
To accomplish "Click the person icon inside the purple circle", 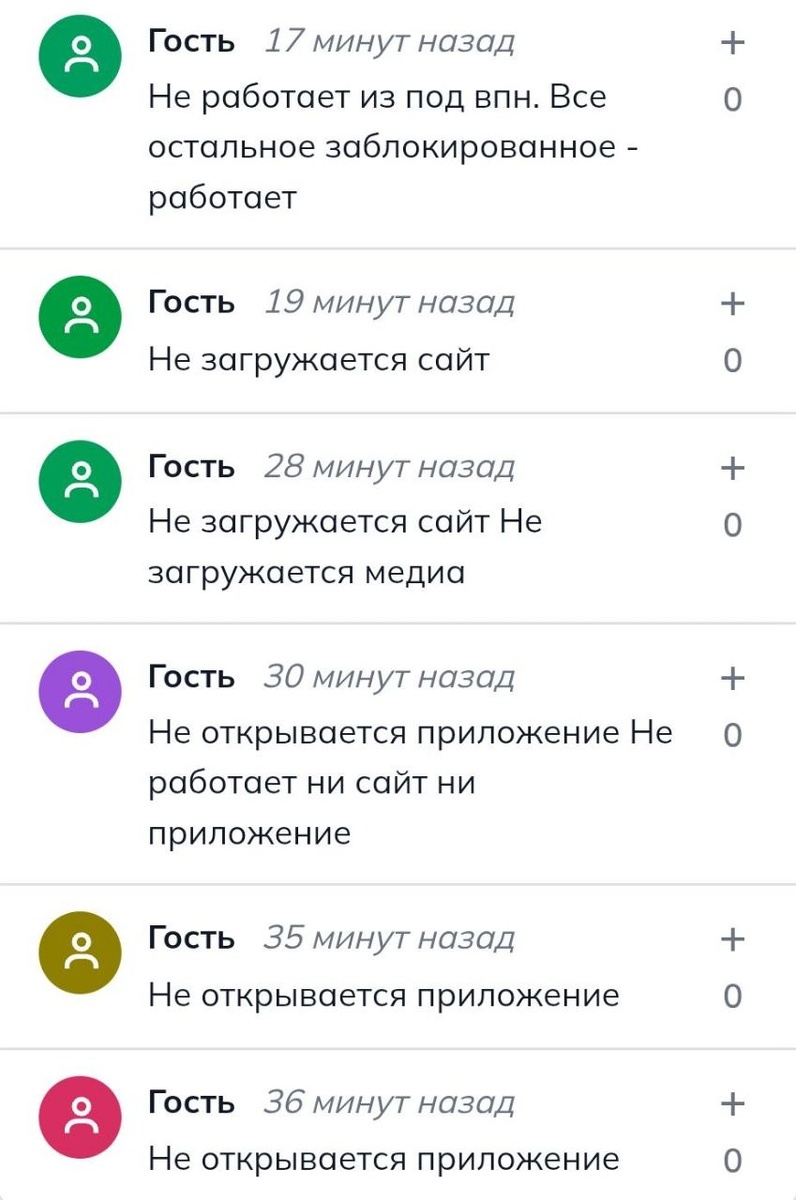I will [79, 691].
